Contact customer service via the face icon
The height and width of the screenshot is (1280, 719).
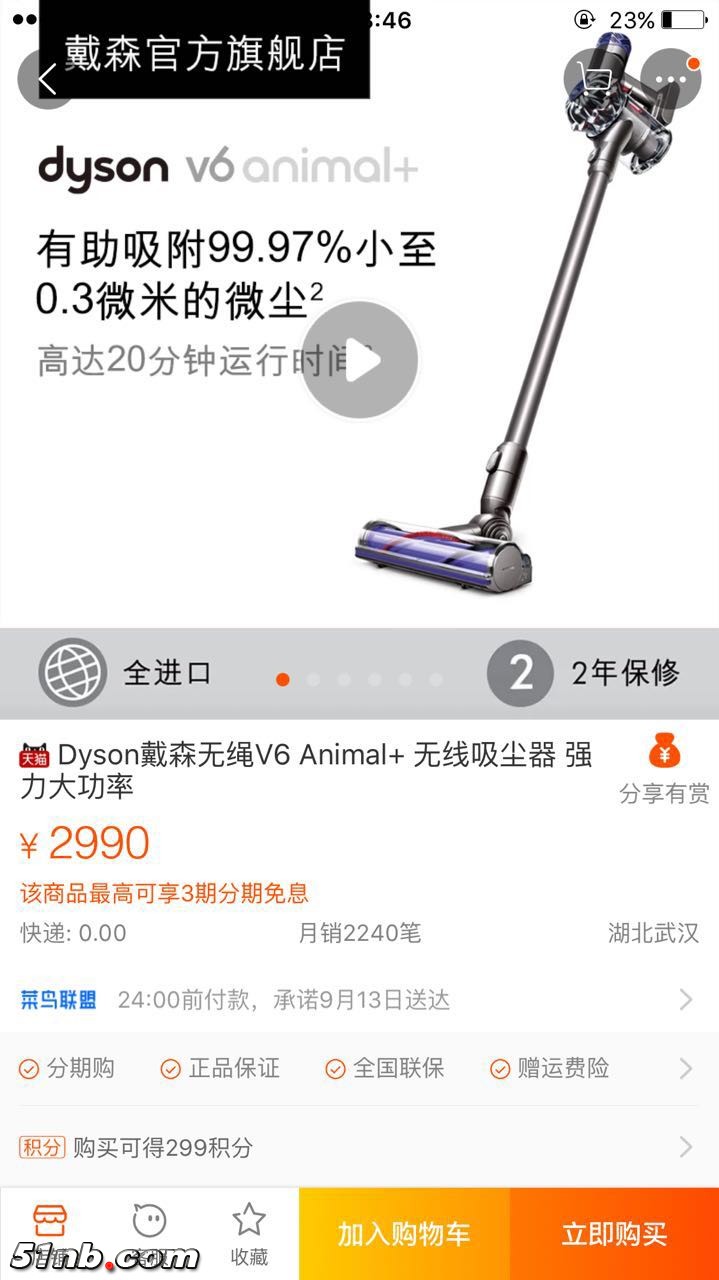[x=149, y=1232]
